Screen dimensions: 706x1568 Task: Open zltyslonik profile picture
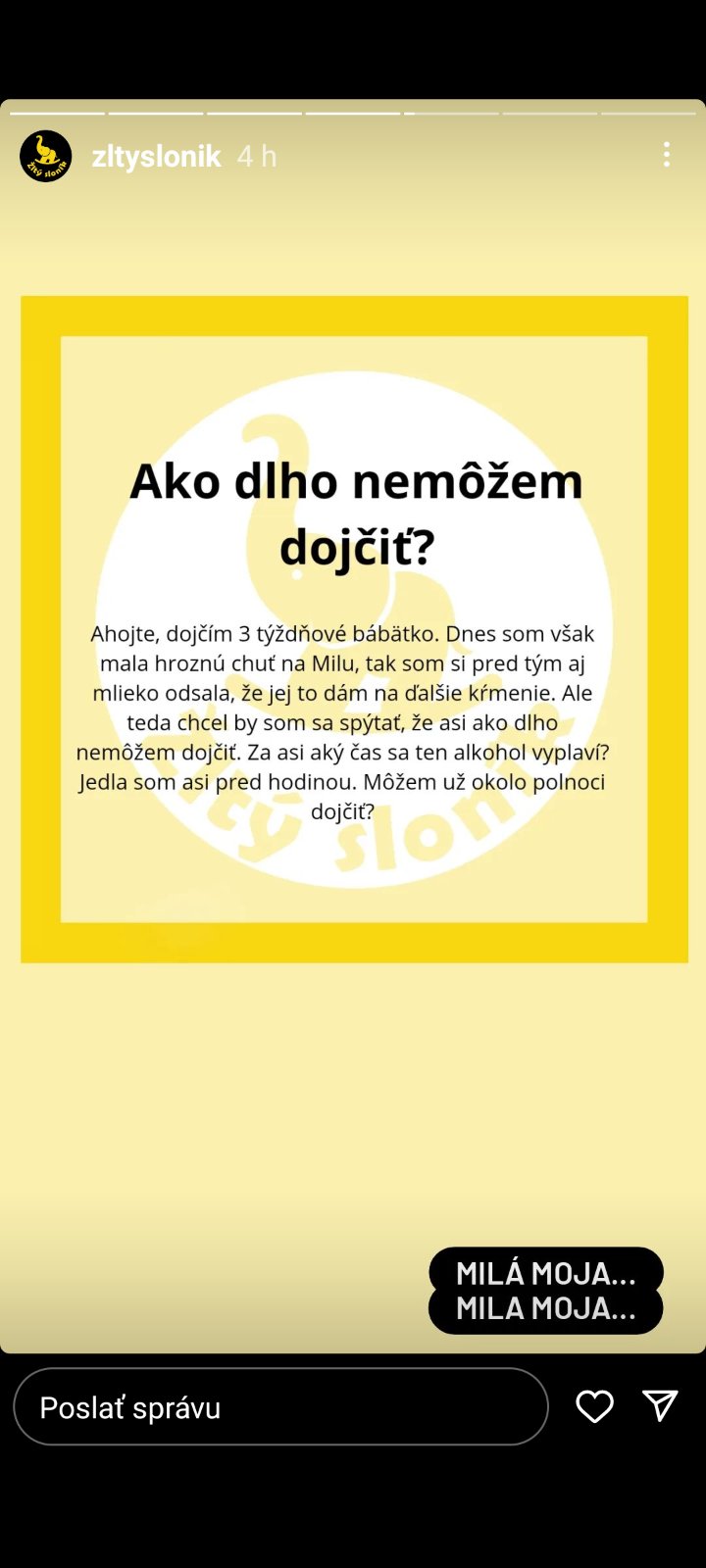pos(46,156)
